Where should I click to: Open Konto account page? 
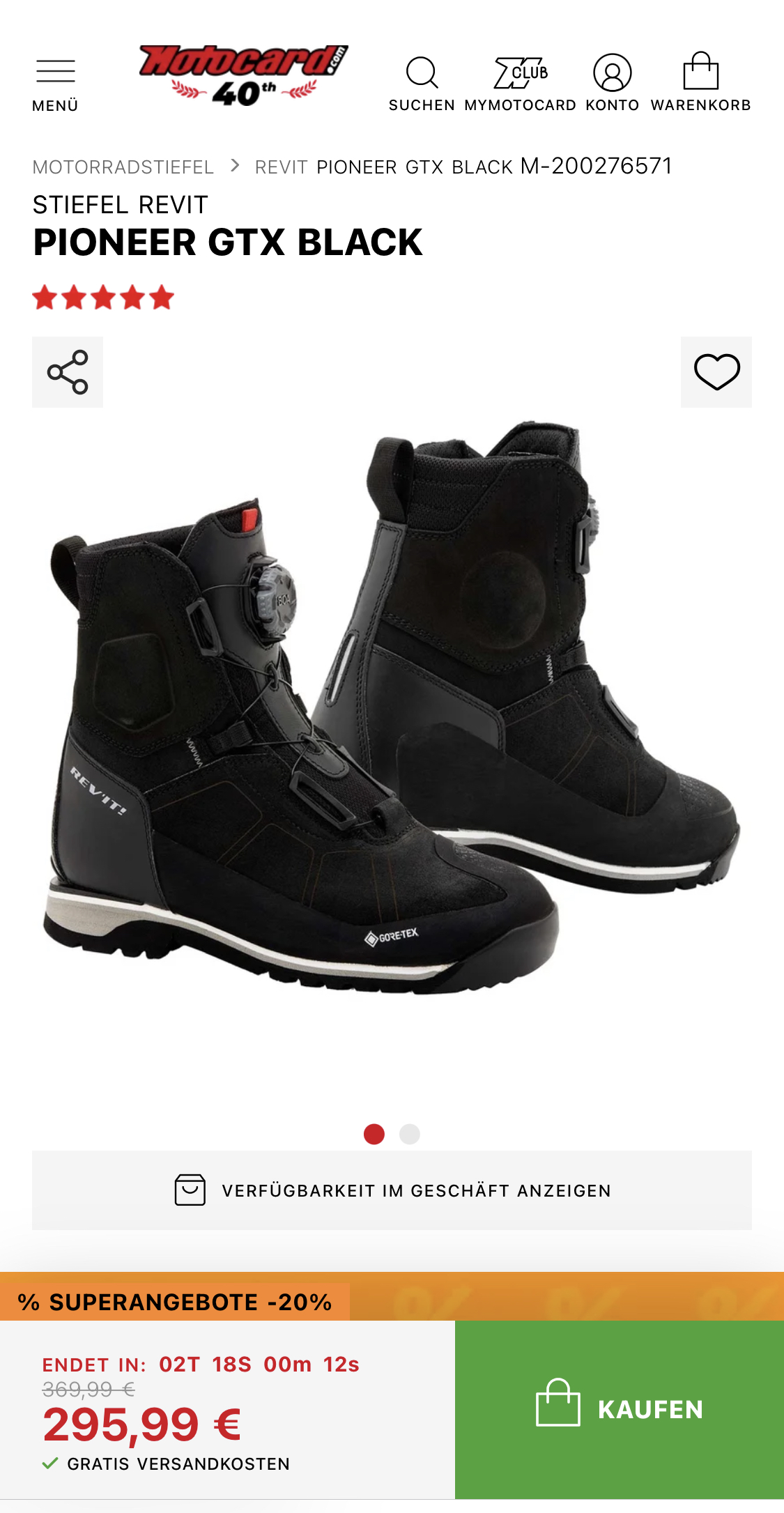coord(612,84)
